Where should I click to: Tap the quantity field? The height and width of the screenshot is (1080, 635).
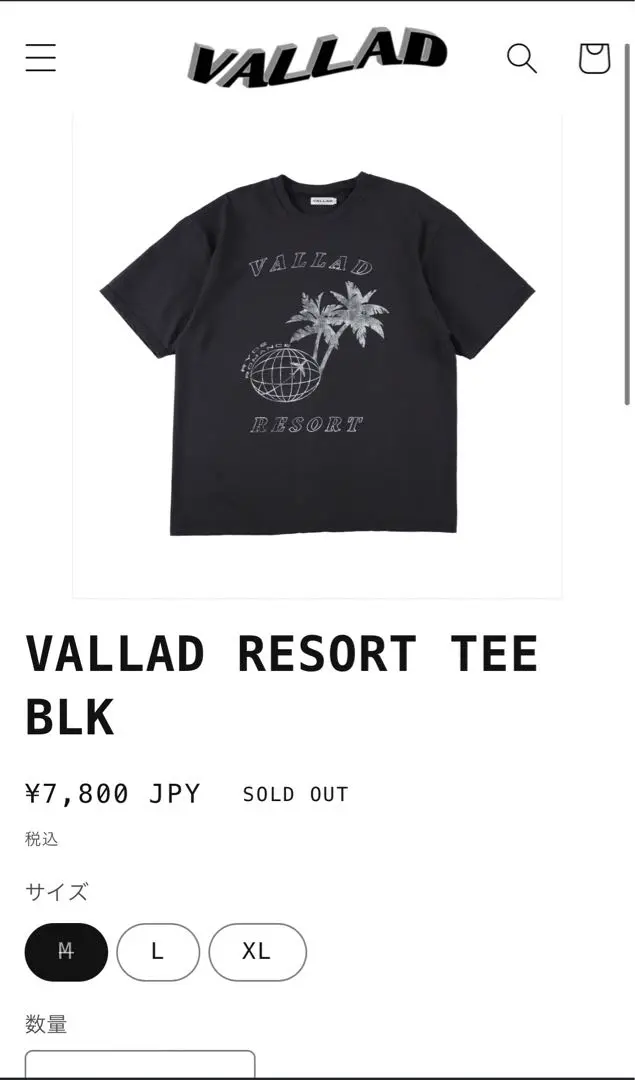tap(140, 1064)
